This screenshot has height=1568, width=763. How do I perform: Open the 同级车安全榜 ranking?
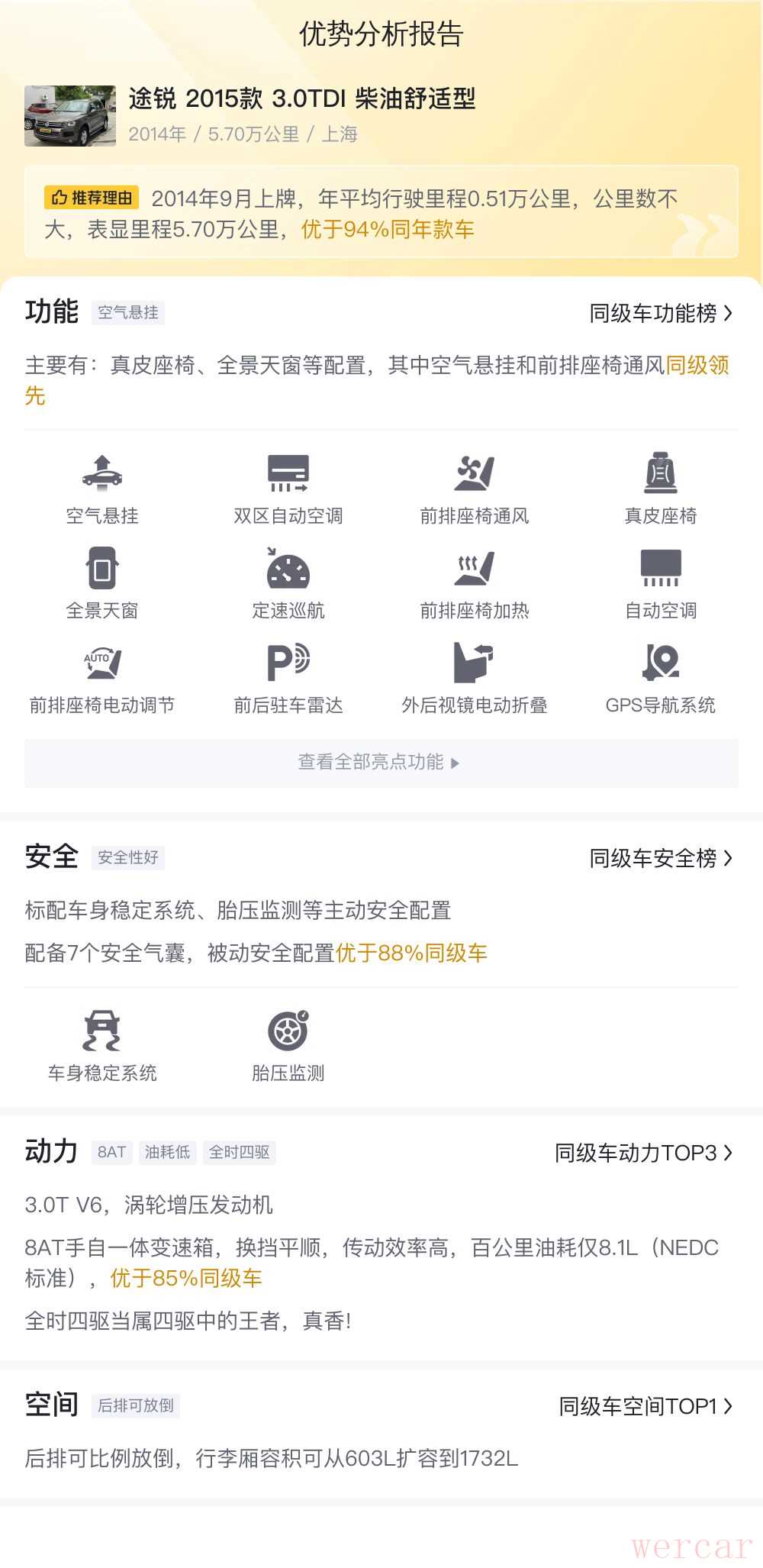[660, 858]
